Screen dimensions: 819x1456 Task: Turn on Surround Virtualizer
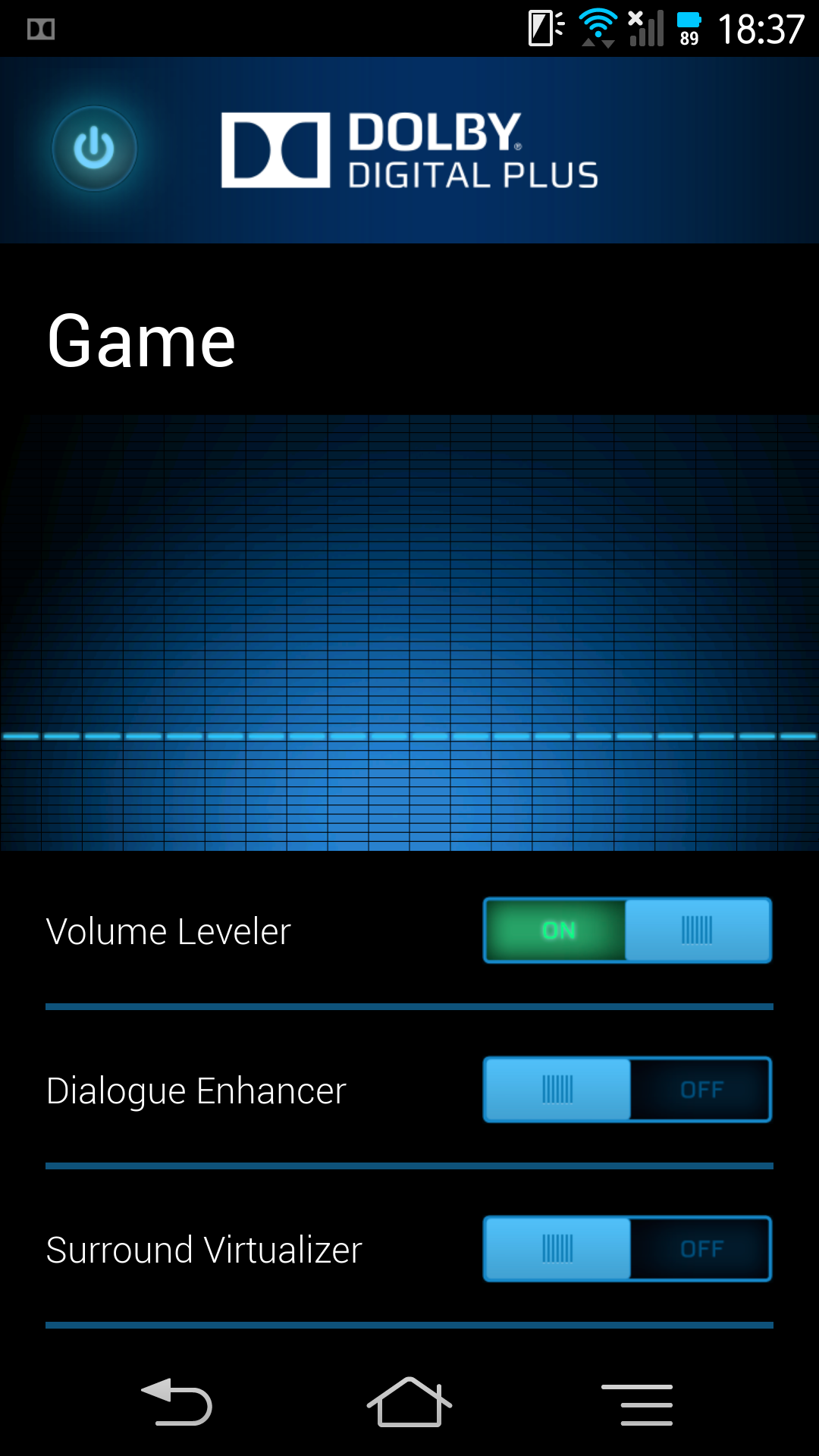pos(627,1249)
